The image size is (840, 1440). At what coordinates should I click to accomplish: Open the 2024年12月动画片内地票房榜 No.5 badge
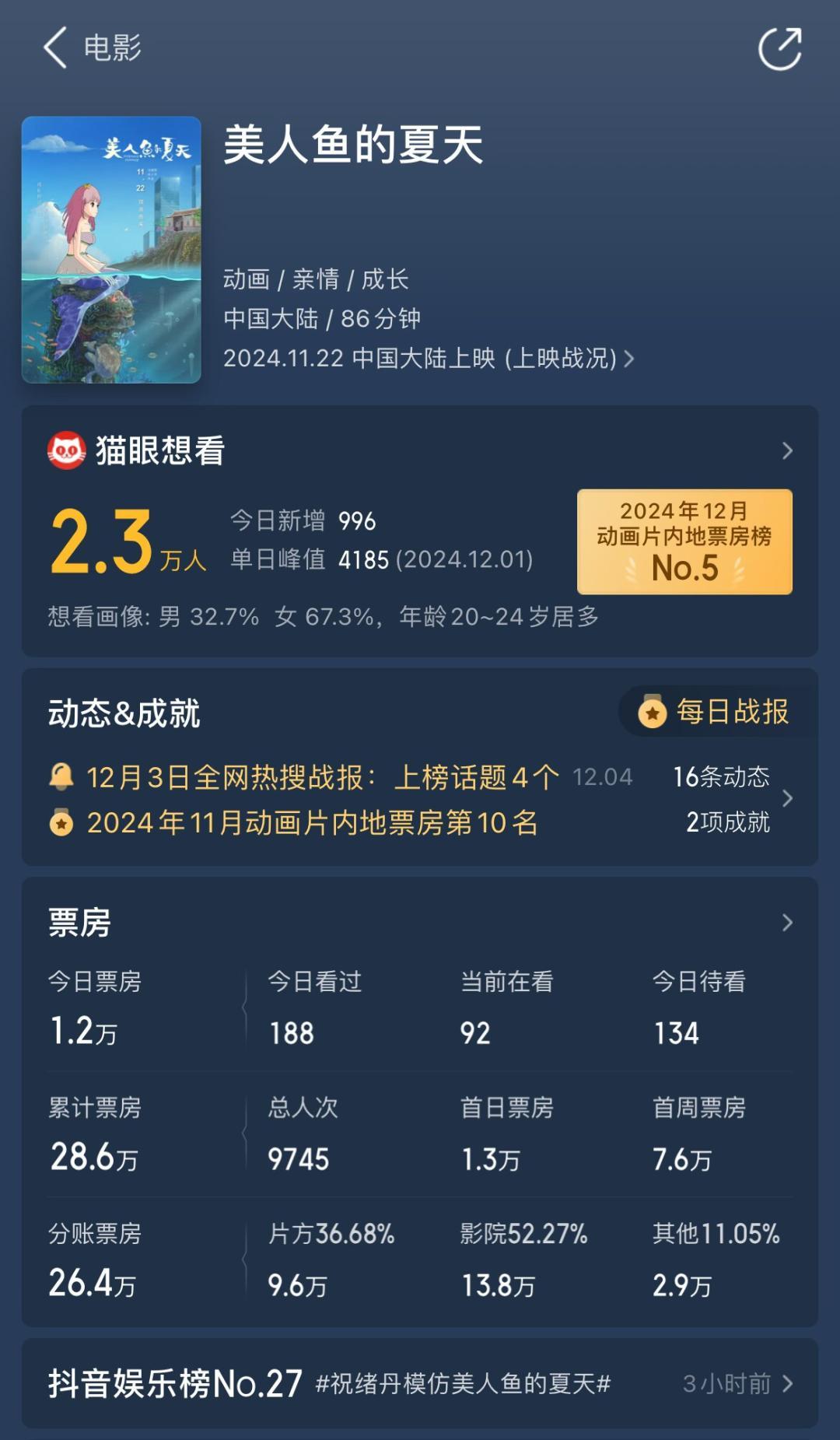tap(684, 542)
